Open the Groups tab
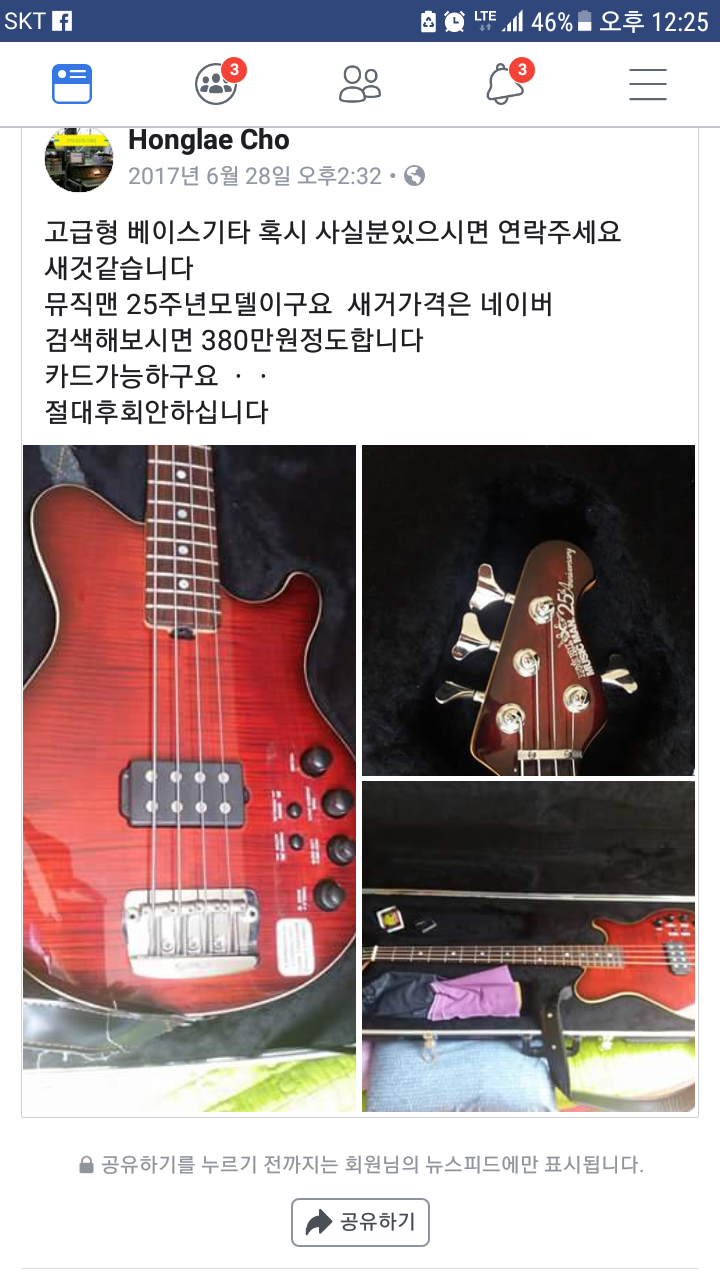 click(217, 84)
